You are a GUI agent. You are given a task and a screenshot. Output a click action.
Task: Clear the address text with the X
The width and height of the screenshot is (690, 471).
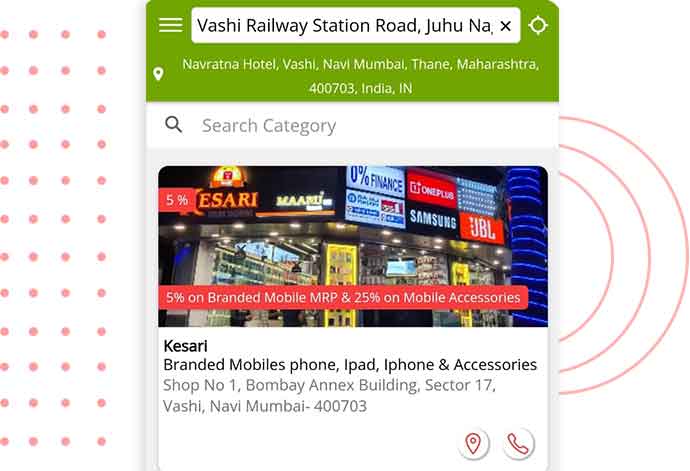click(x=506, y=26)
